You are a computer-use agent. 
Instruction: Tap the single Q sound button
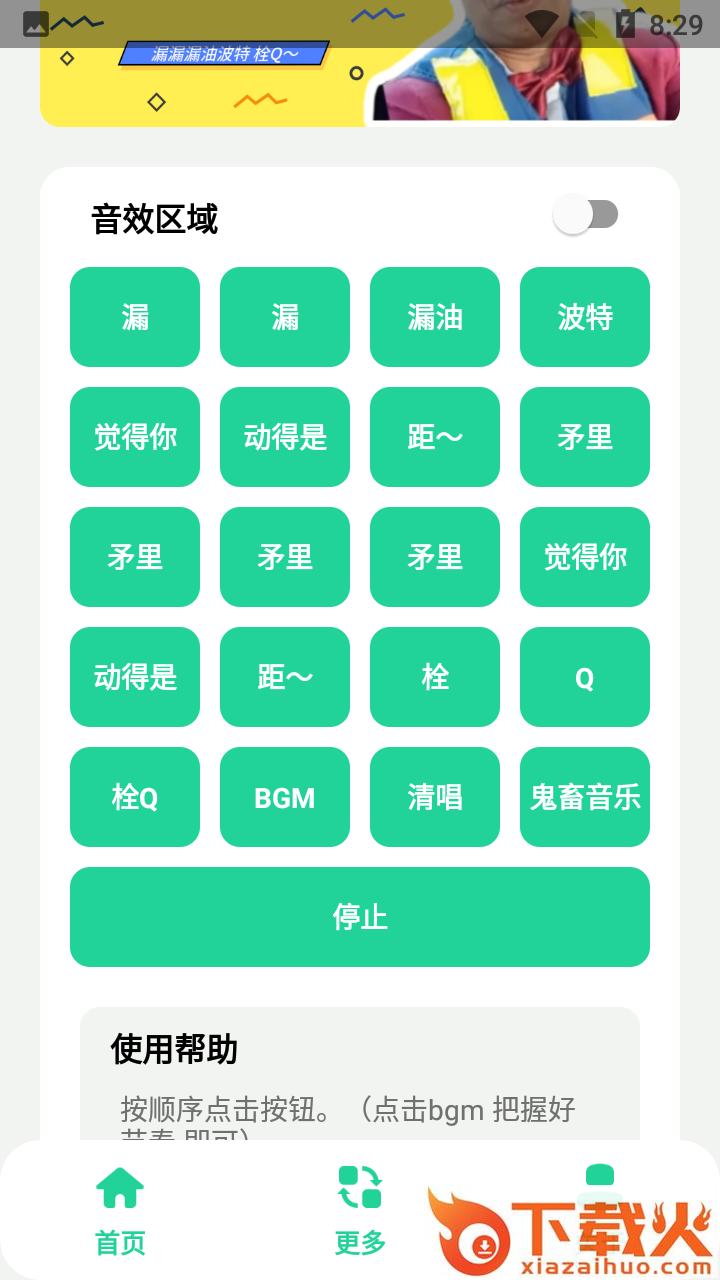pos(585,677)
